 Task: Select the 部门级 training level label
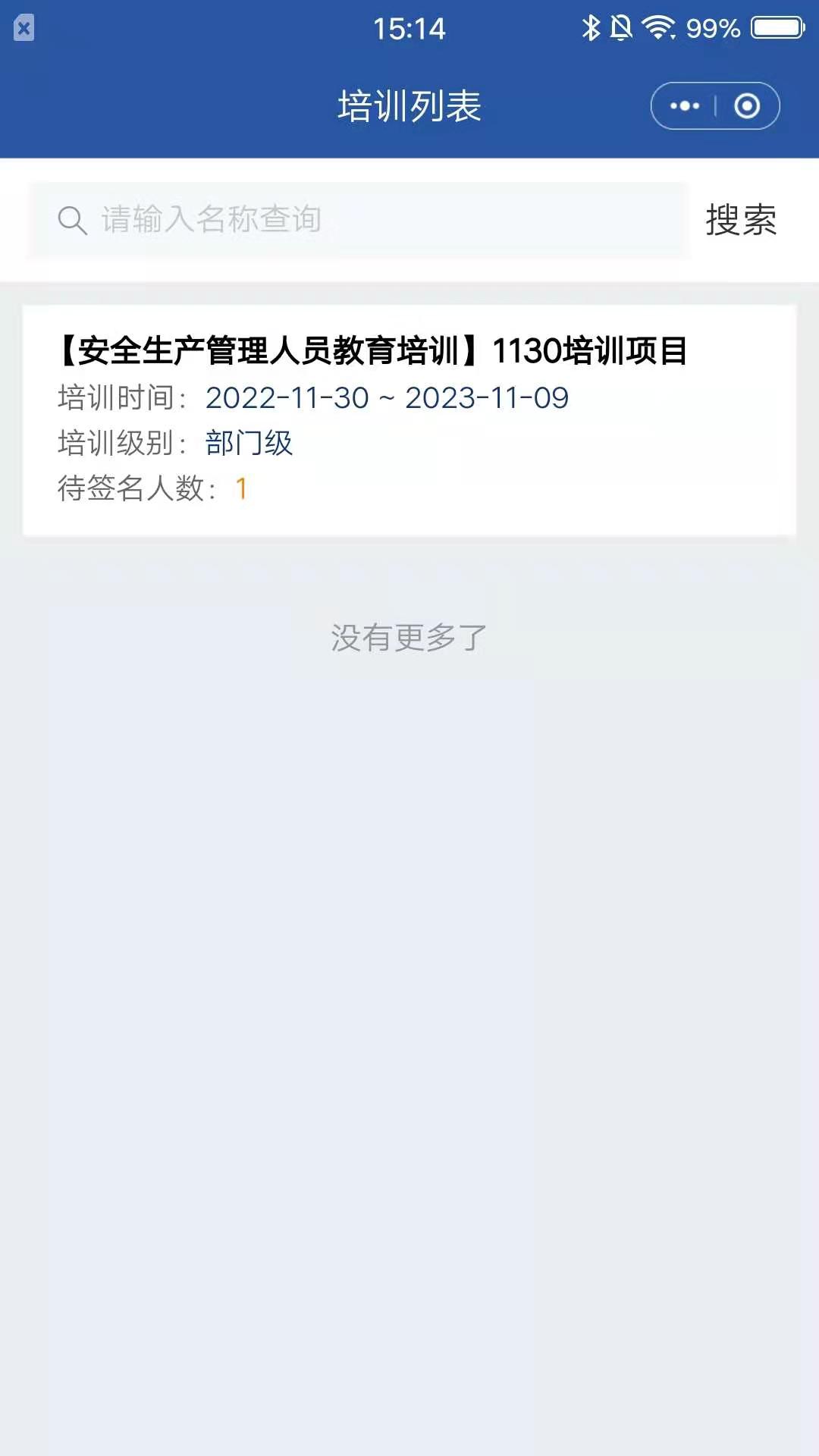tap(248, 444)
